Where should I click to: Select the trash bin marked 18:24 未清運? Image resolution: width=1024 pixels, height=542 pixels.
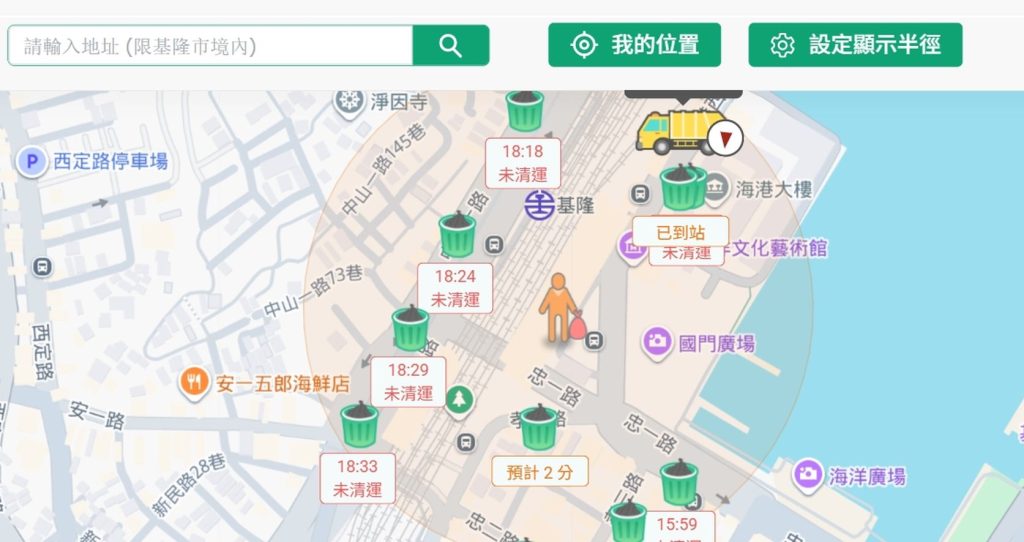[x=458, y=235]
